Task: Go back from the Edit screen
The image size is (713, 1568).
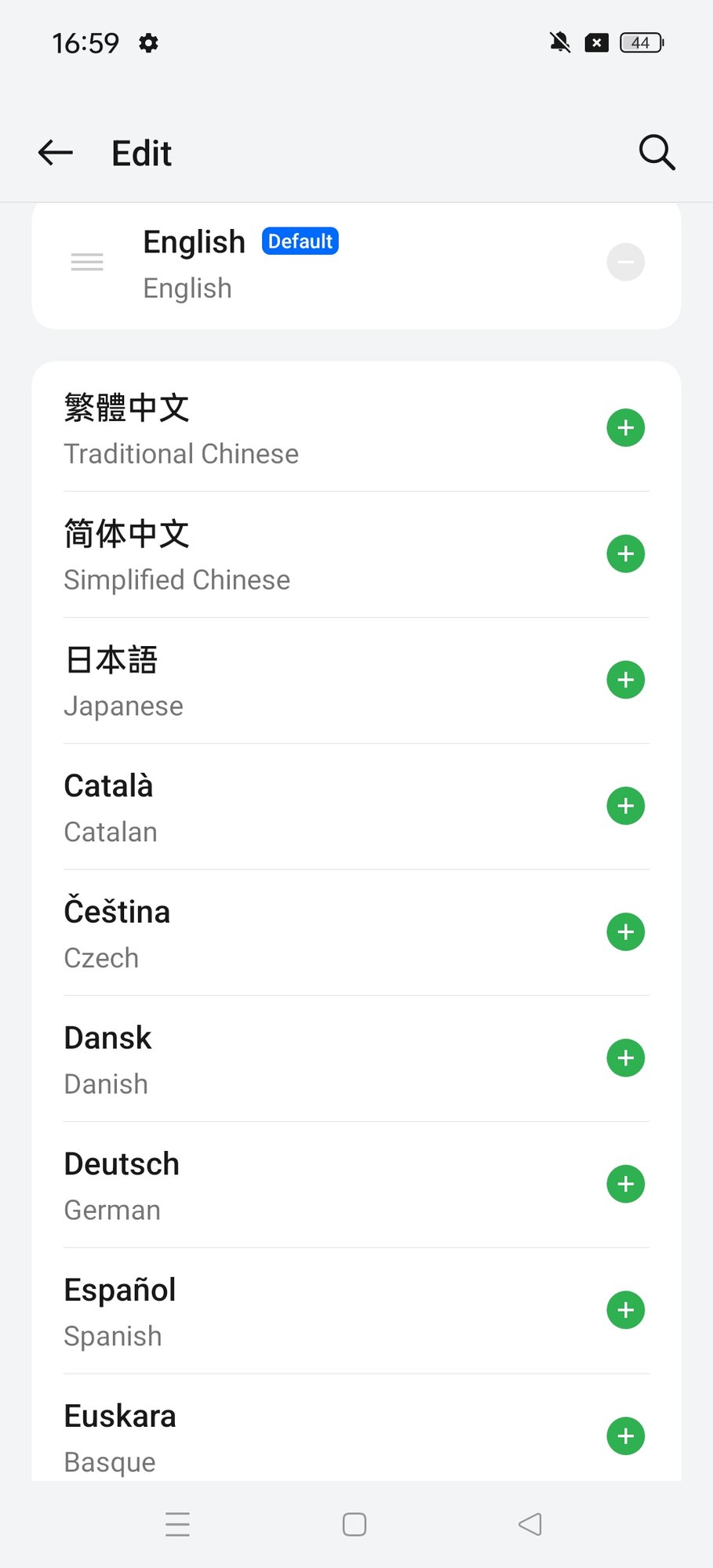Action: tap(56, 153)
